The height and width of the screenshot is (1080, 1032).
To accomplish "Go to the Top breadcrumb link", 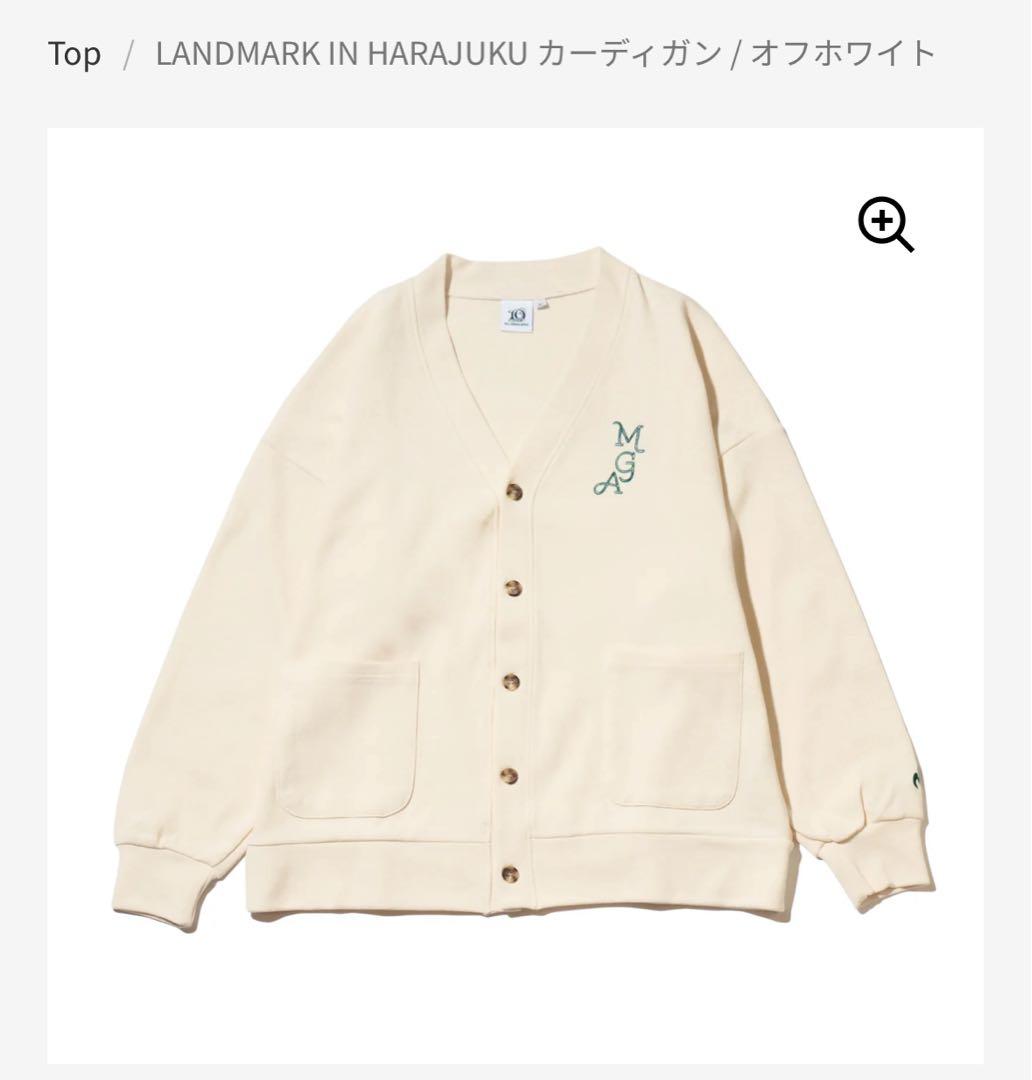I will (x=74, y=54).
